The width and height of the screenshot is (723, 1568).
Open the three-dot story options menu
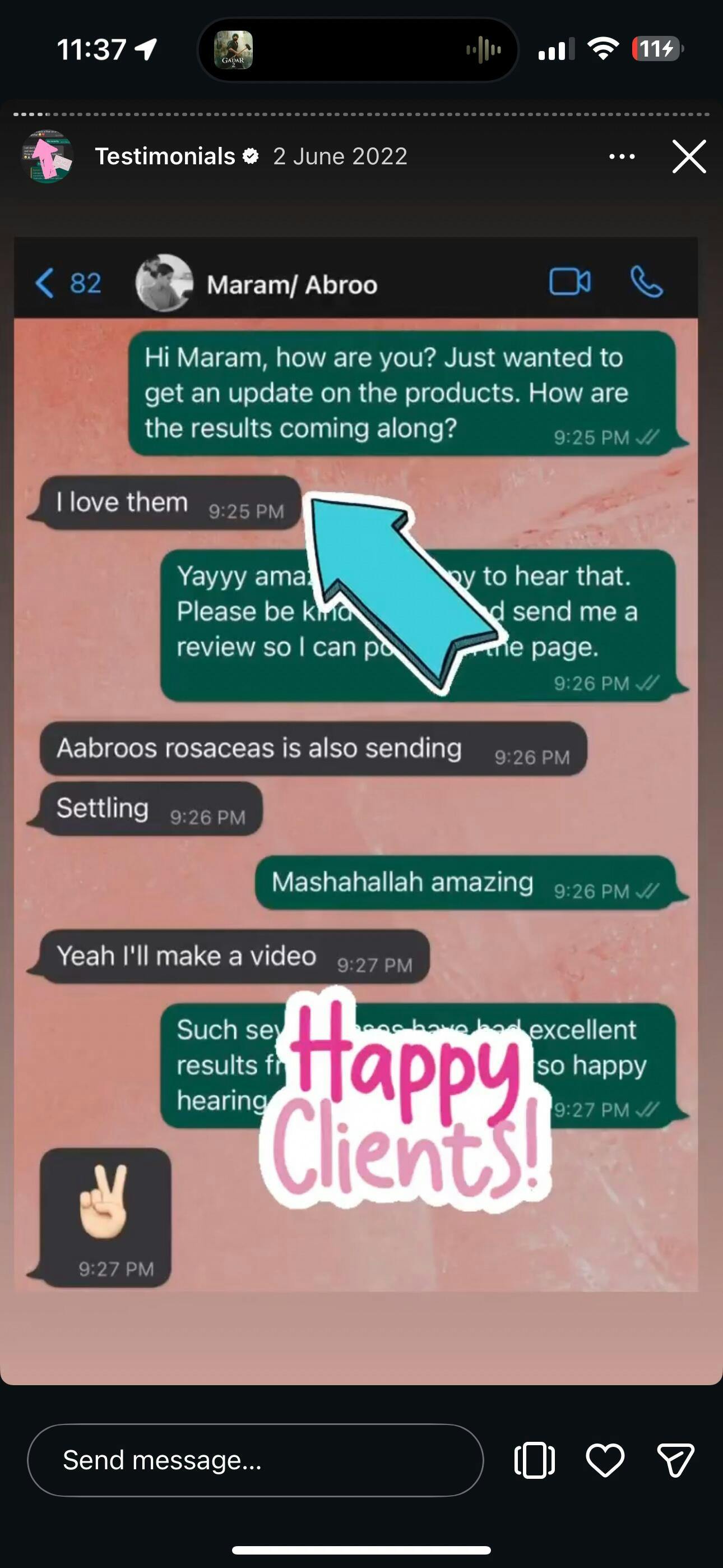click(622, 156)
